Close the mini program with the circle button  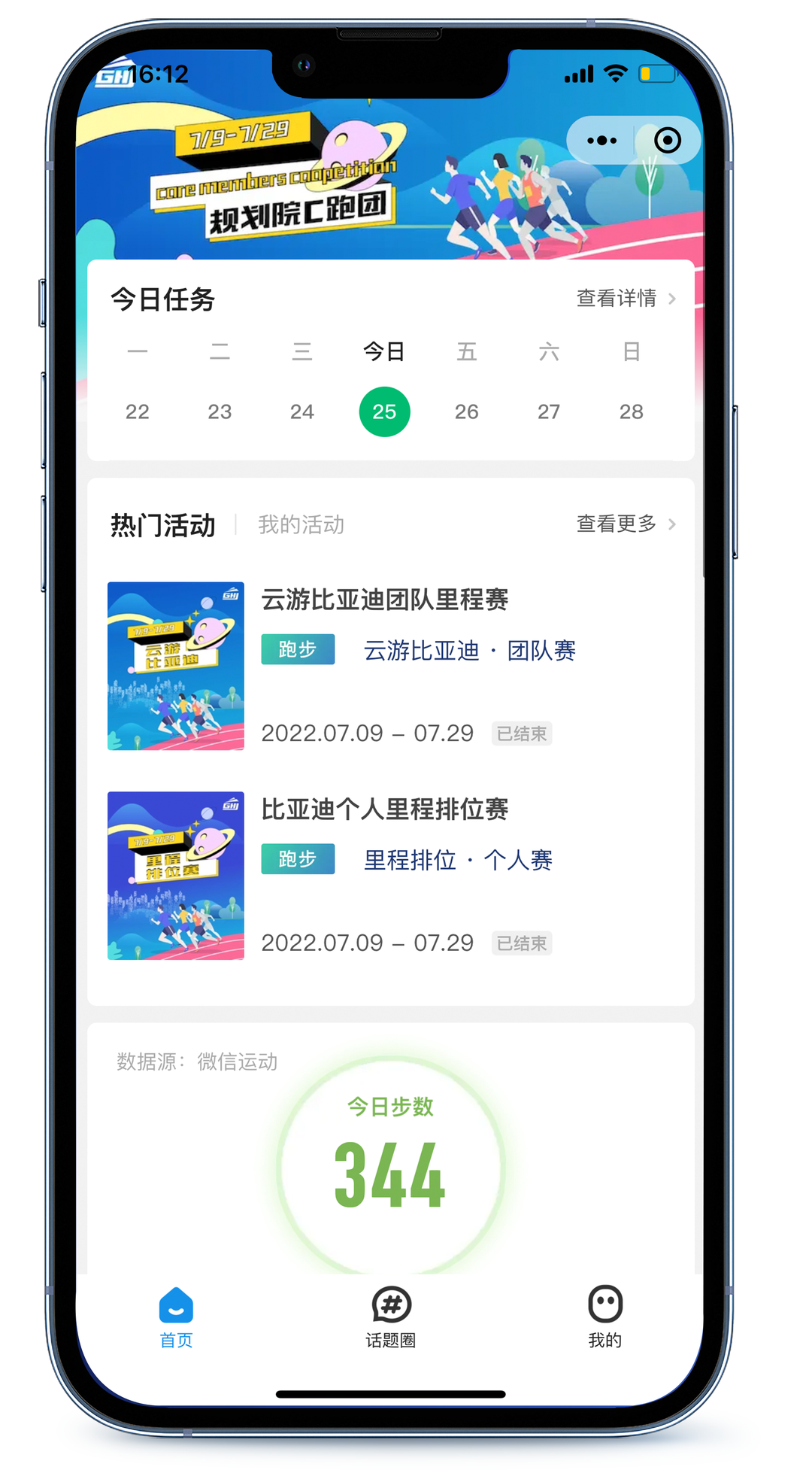(x=667, y=141)
